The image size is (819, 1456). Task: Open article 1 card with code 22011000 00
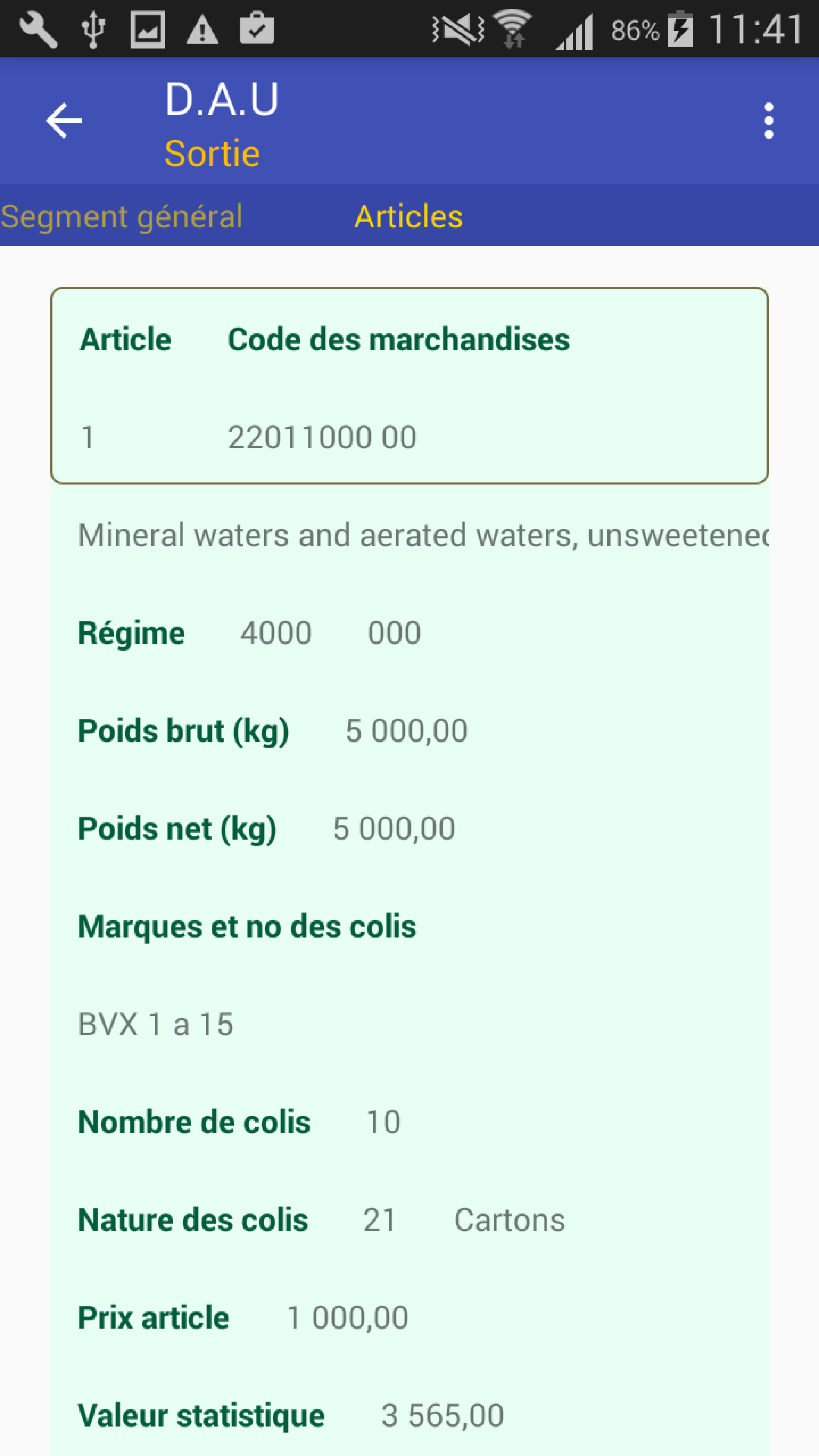pyautogui.click(x=409, y=385)
